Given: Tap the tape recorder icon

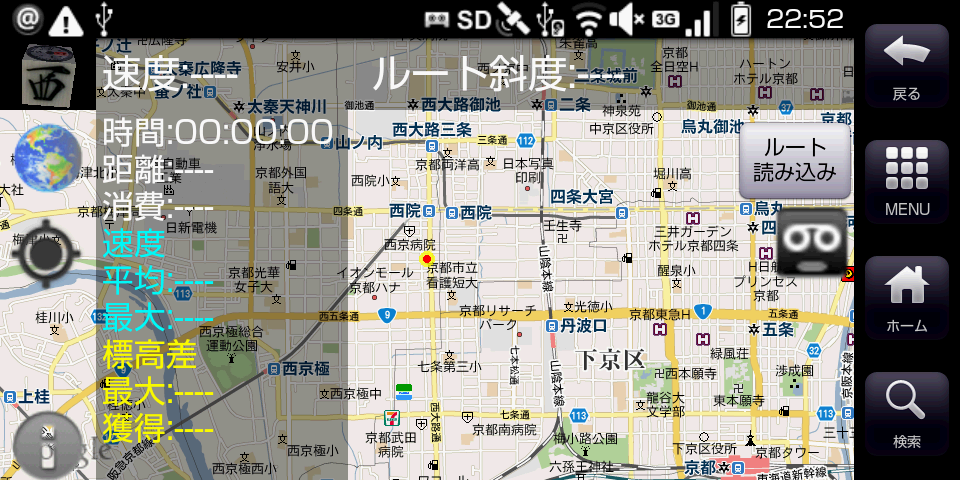Looking at the screenshot, I should (813, 242).
